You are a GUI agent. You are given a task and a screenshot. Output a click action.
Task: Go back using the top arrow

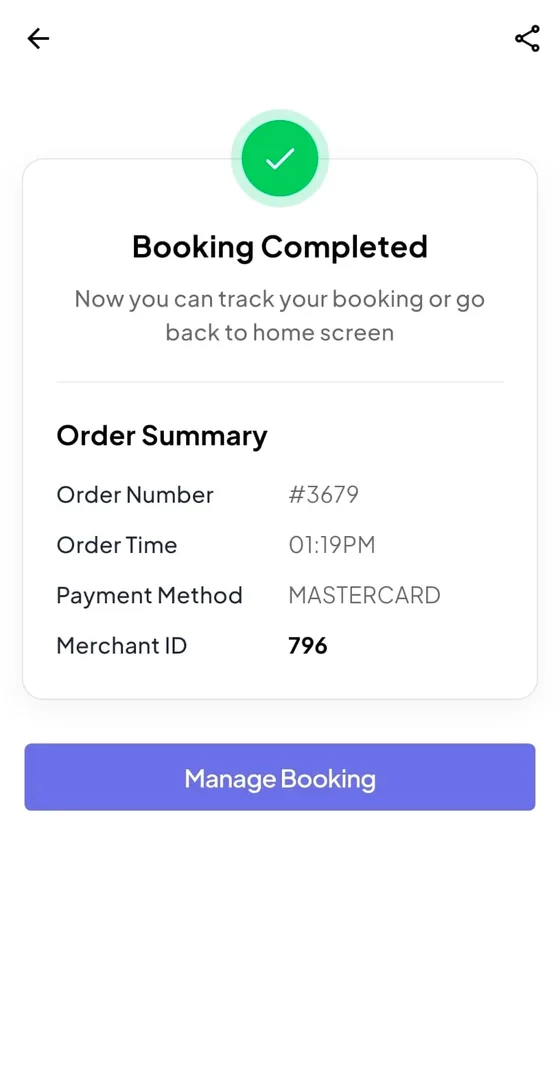[x=38, y=39]
